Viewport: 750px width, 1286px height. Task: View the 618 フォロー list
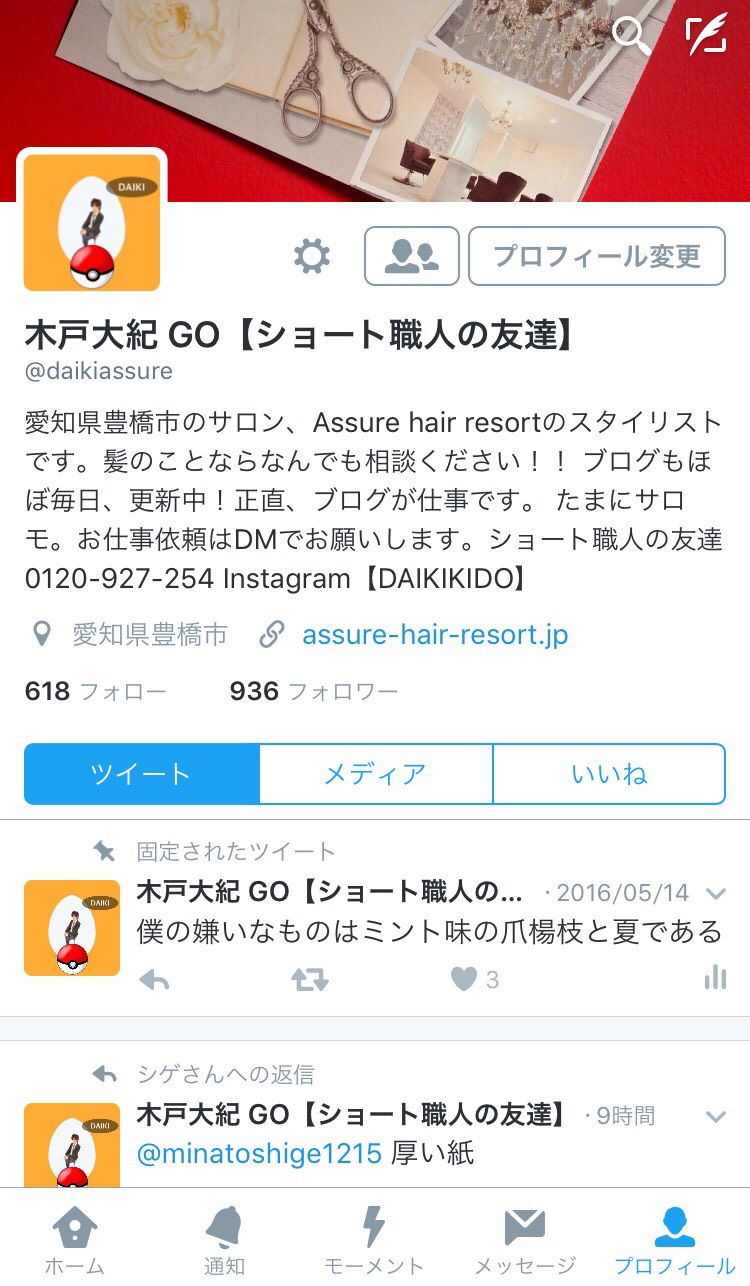95,691
